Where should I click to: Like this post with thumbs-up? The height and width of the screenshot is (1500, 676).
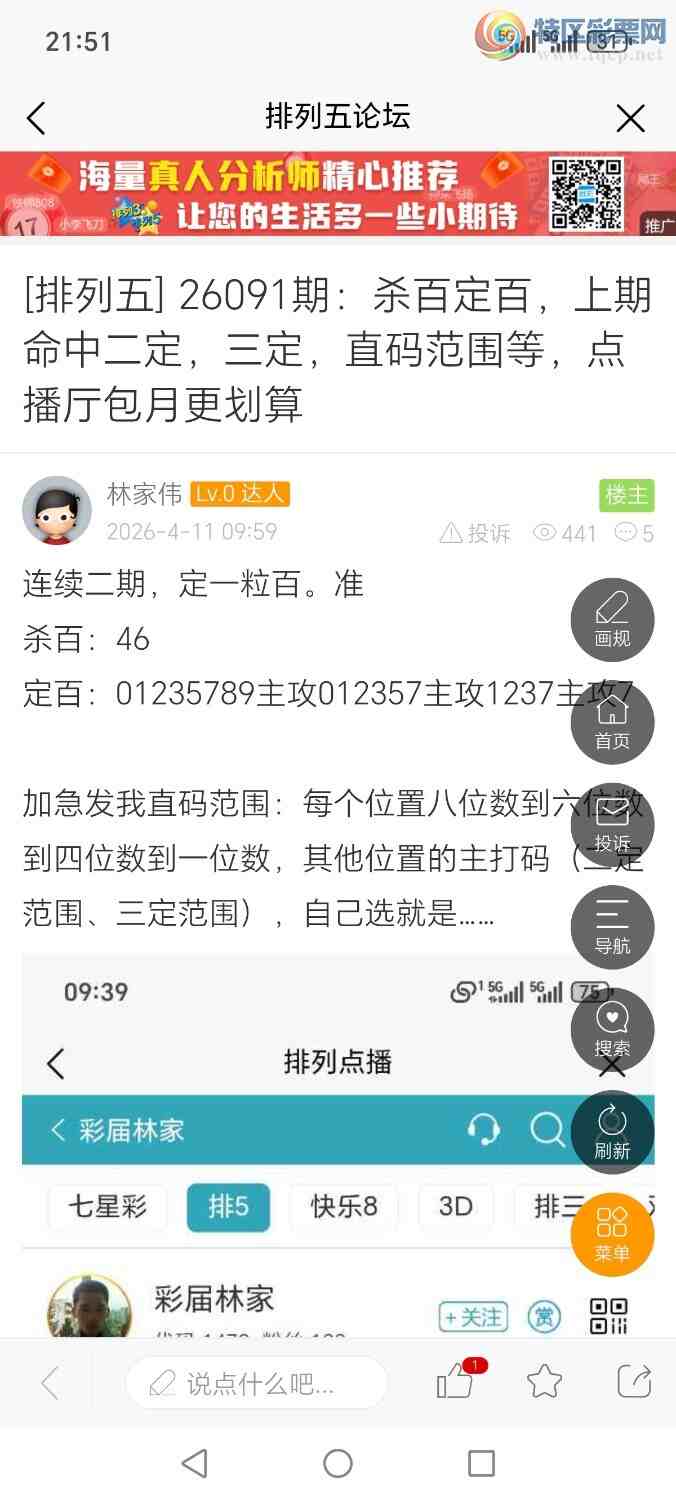(455, 1382)
